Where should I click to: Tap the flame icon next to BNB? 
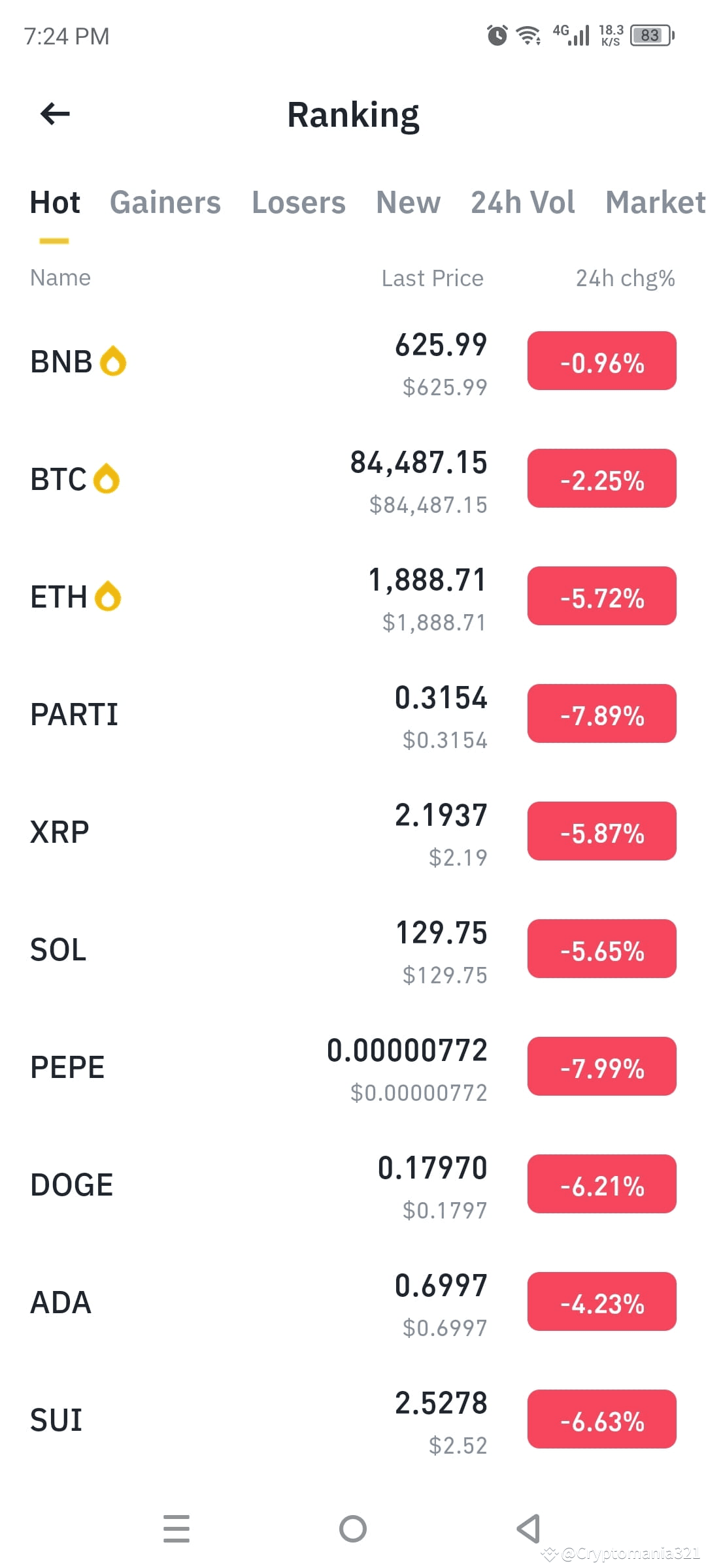[x=112, y=361]
